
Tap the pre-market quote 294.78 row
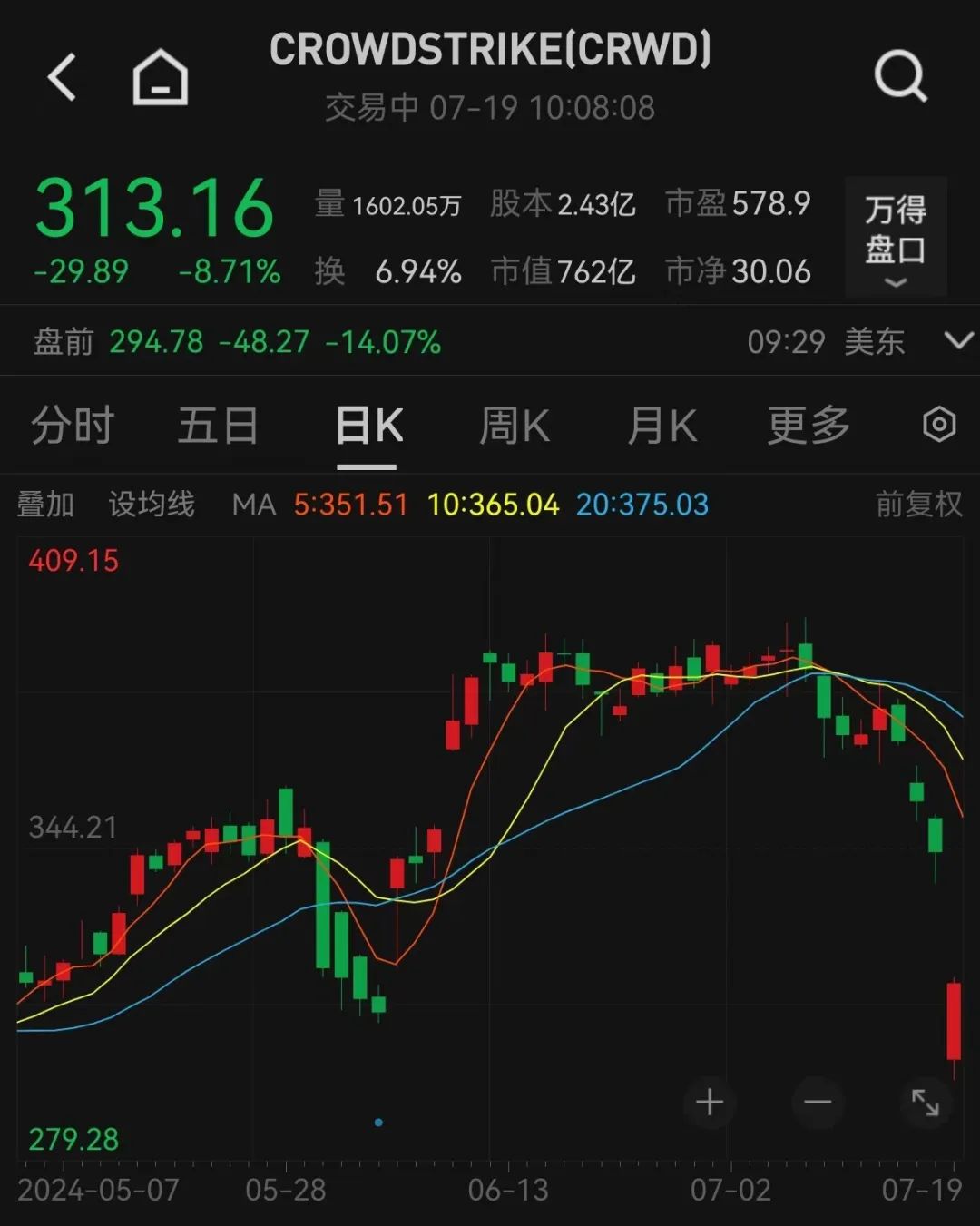click(154, 342)
